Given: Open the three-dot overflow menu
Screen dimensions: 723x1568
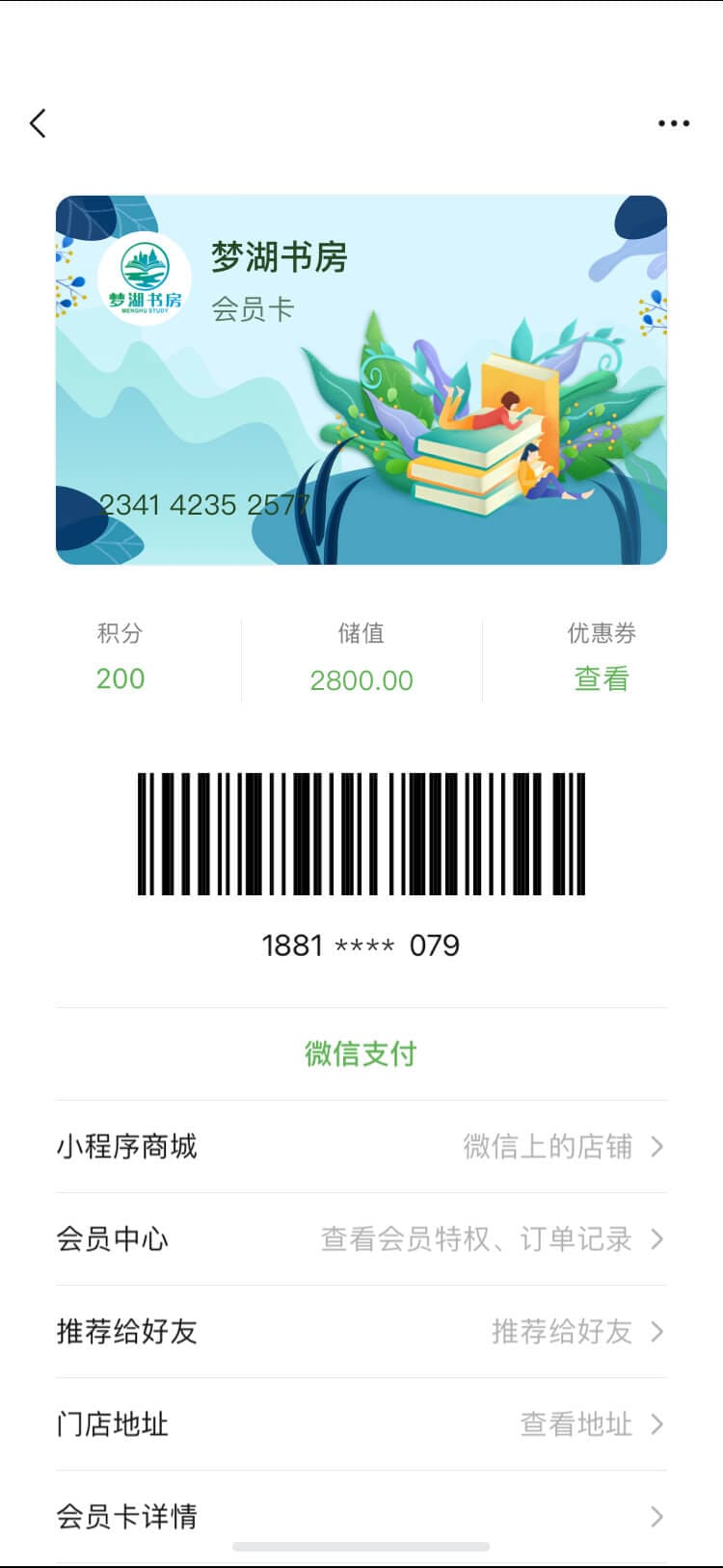Looking at the screenshot, I should [x=673, y=123].
